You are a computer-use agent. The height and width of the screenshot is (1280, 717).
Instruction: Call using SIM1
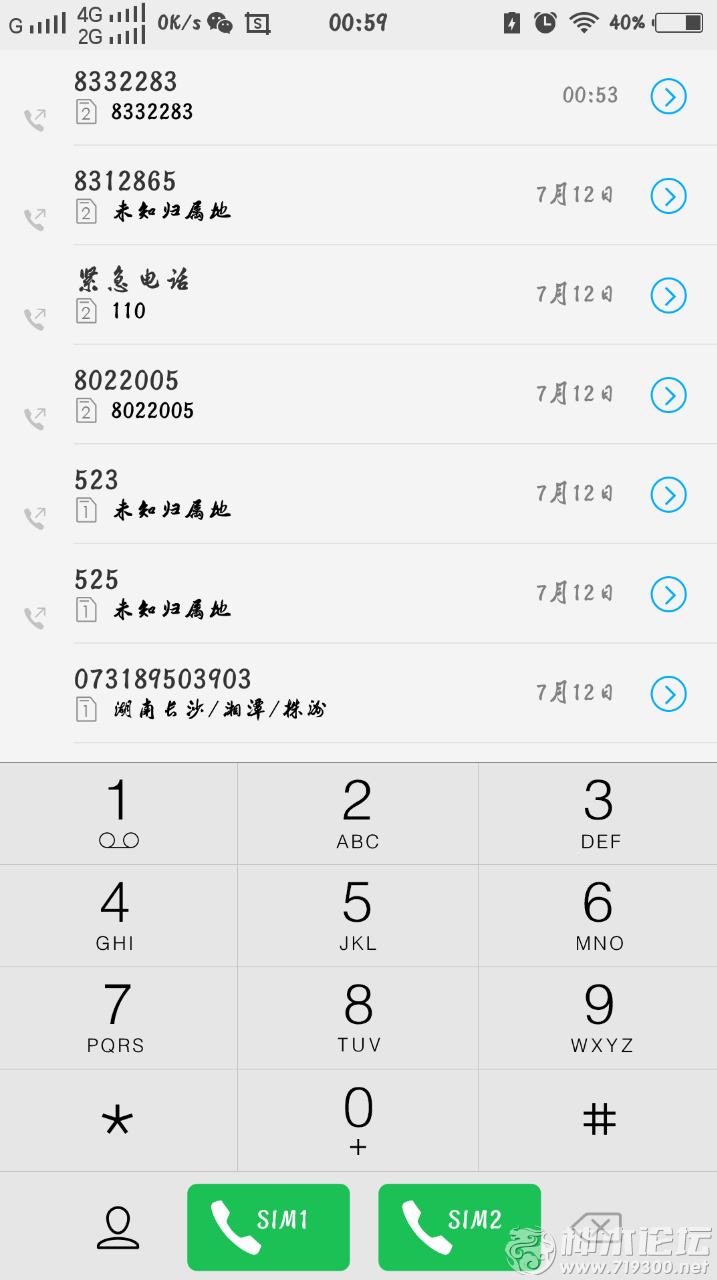(268, 1227)
